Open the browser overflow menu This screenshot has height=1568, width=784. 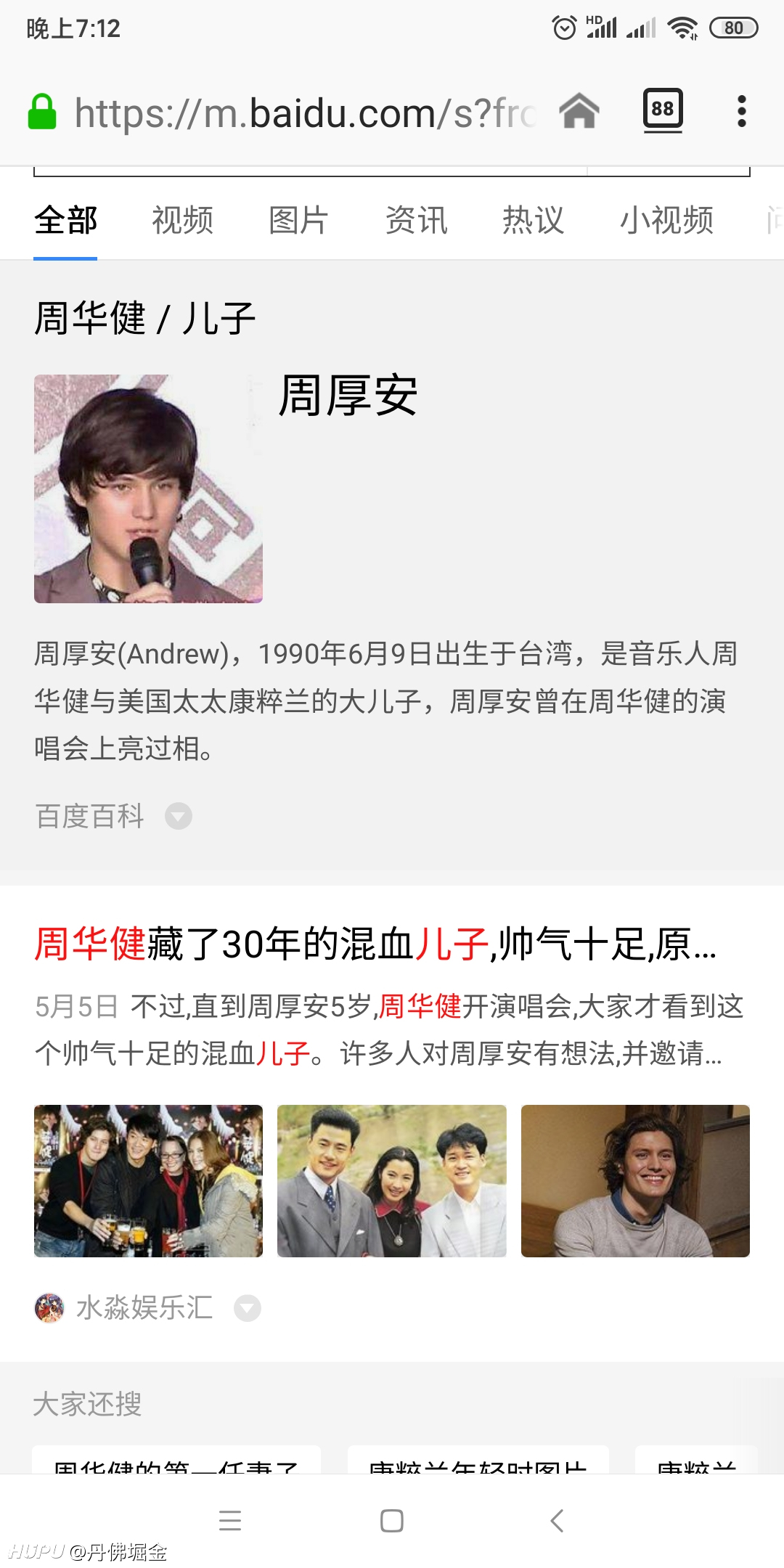click(x=741, y=111)
